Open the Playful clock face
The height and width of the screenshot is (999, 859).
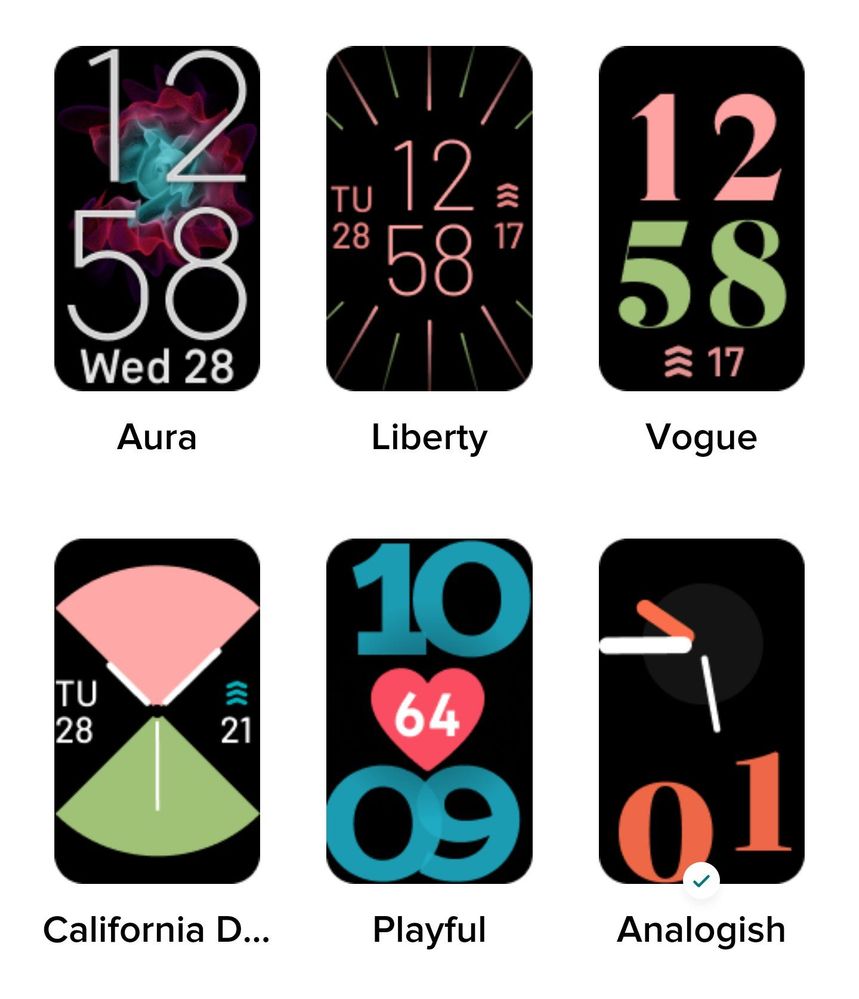tap(429, 710)
